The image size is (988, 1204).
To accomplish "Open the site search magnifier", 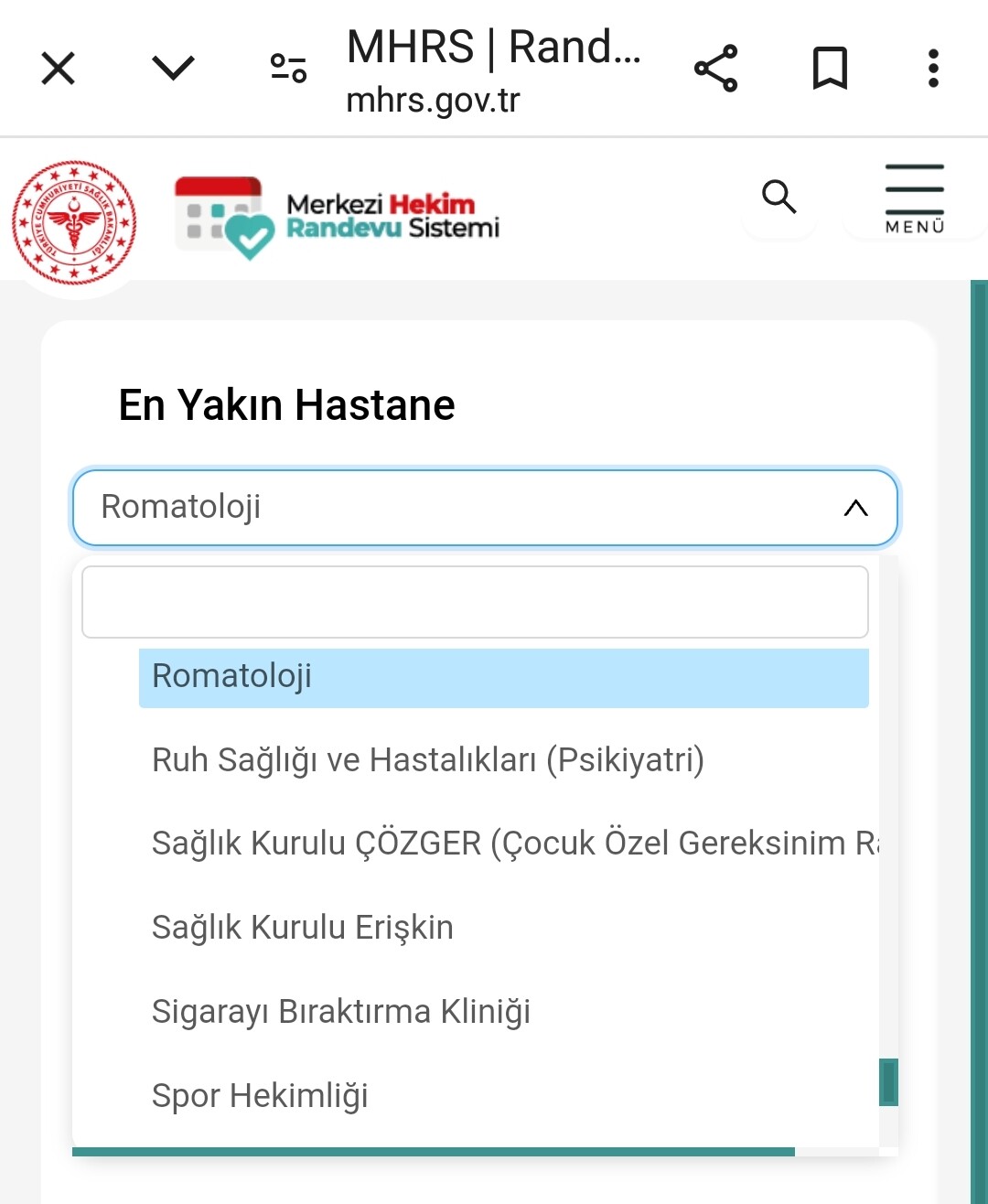I will click(779, 197).
